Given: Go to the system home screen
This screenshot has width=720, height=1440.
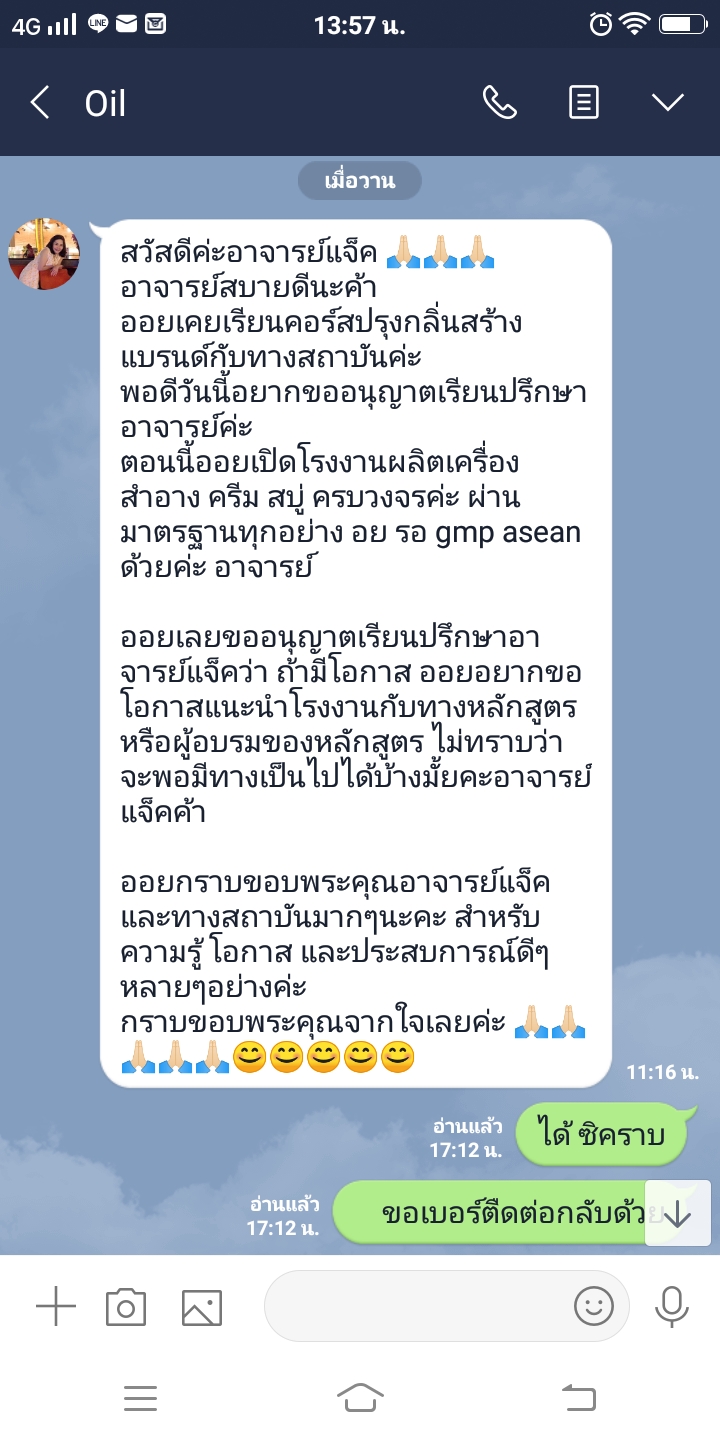Looking at the screenshot, I should (360, 1398).
